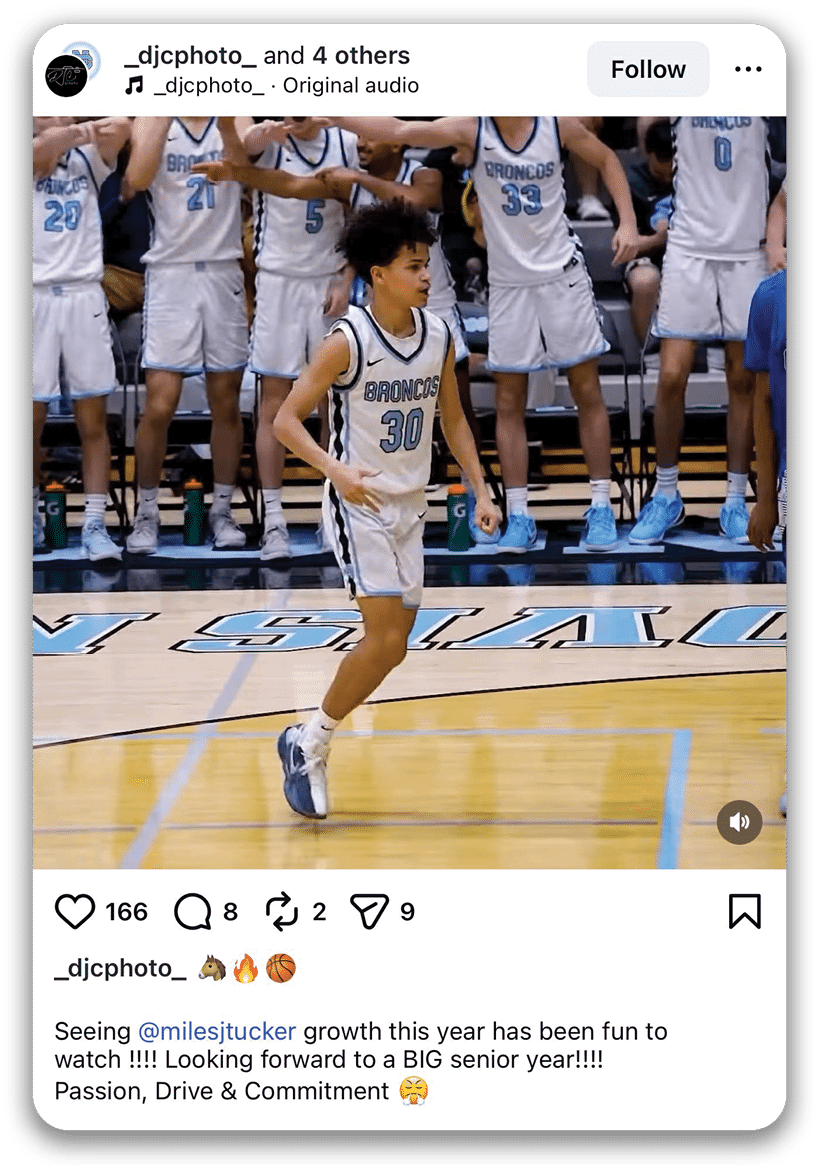Open the Original audio page
The image size is (819, 1172).
(350, 86)
